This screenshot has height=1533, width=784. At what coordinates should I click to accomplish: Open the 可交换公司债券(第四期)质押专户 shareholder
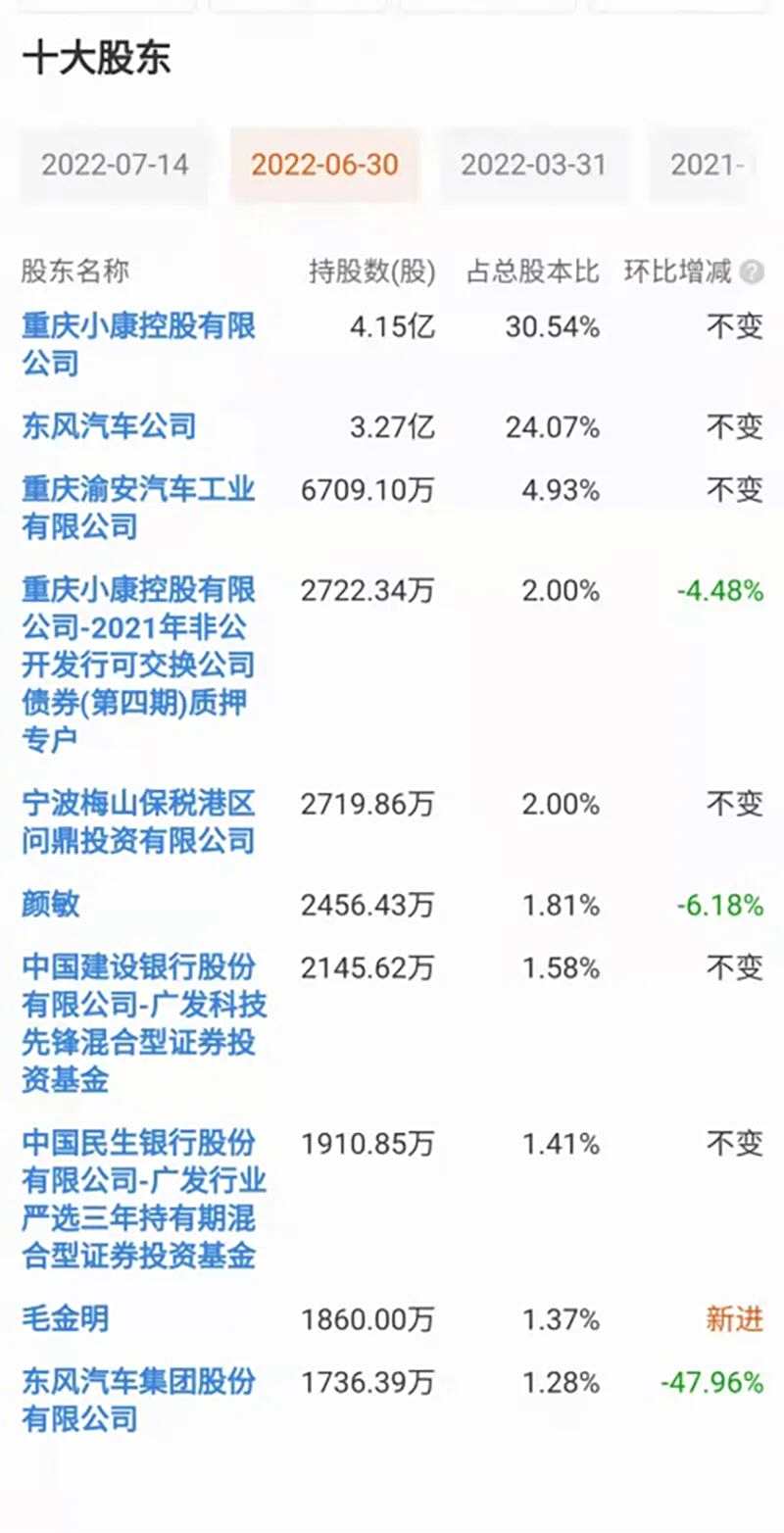[x=138, y=664]
